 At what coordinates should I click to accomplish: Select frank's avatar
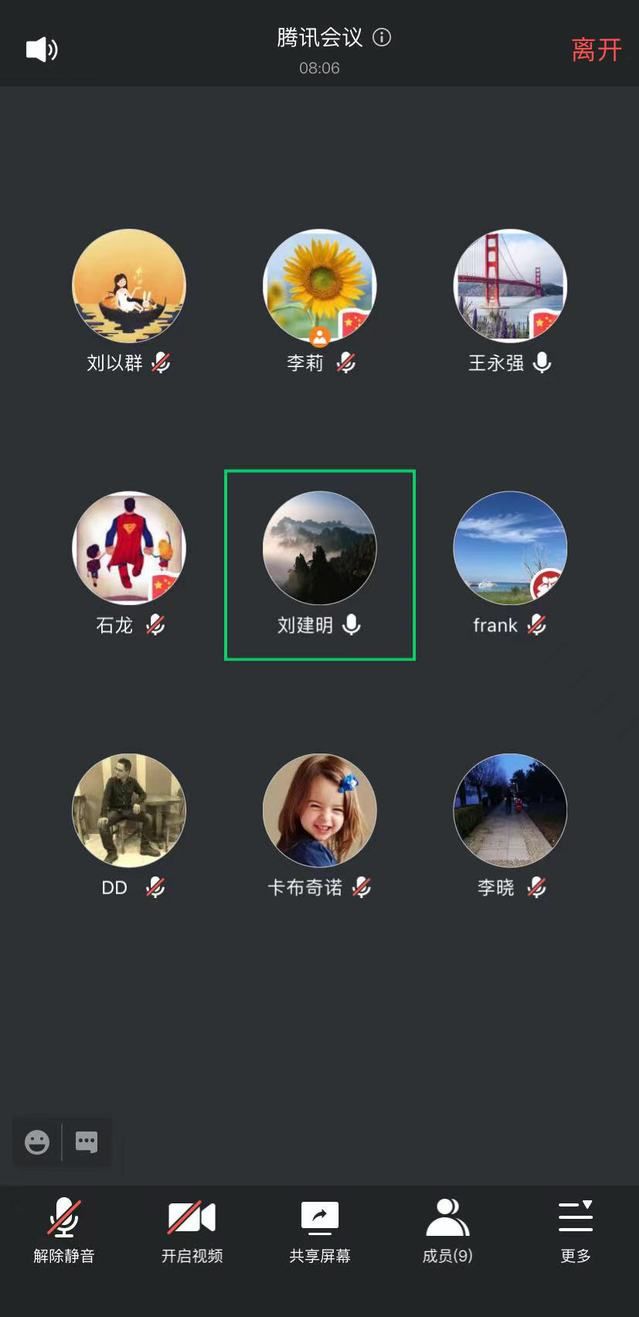pyautogui.click(x=510, y=548)
